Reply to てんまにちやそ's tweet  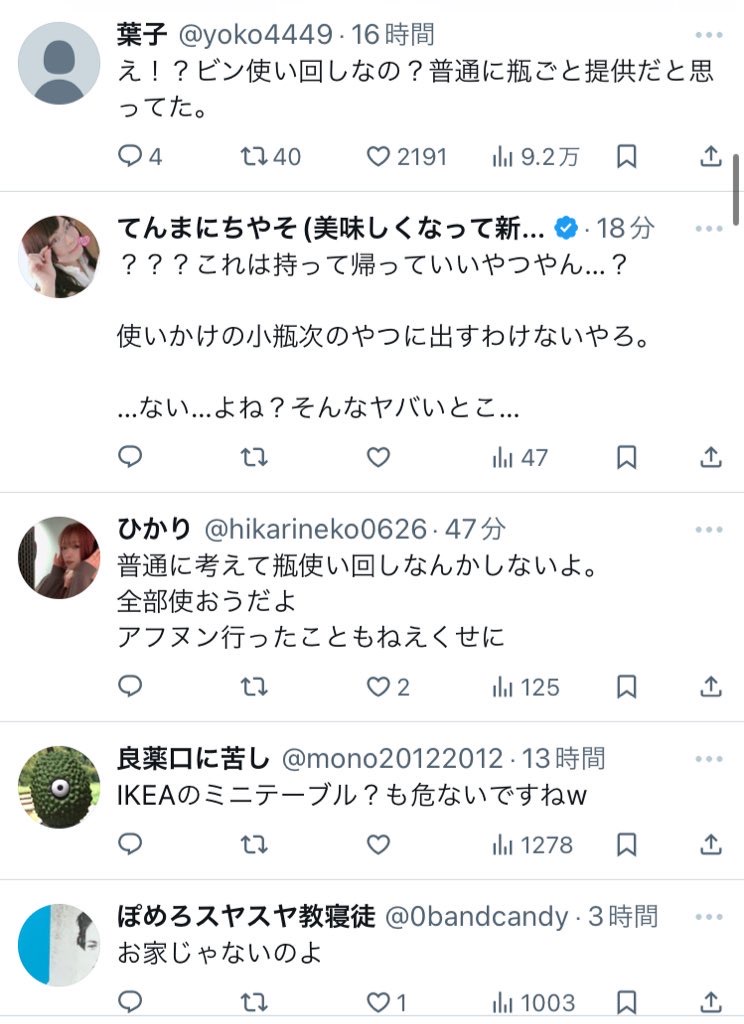click(x=130, y=457)
